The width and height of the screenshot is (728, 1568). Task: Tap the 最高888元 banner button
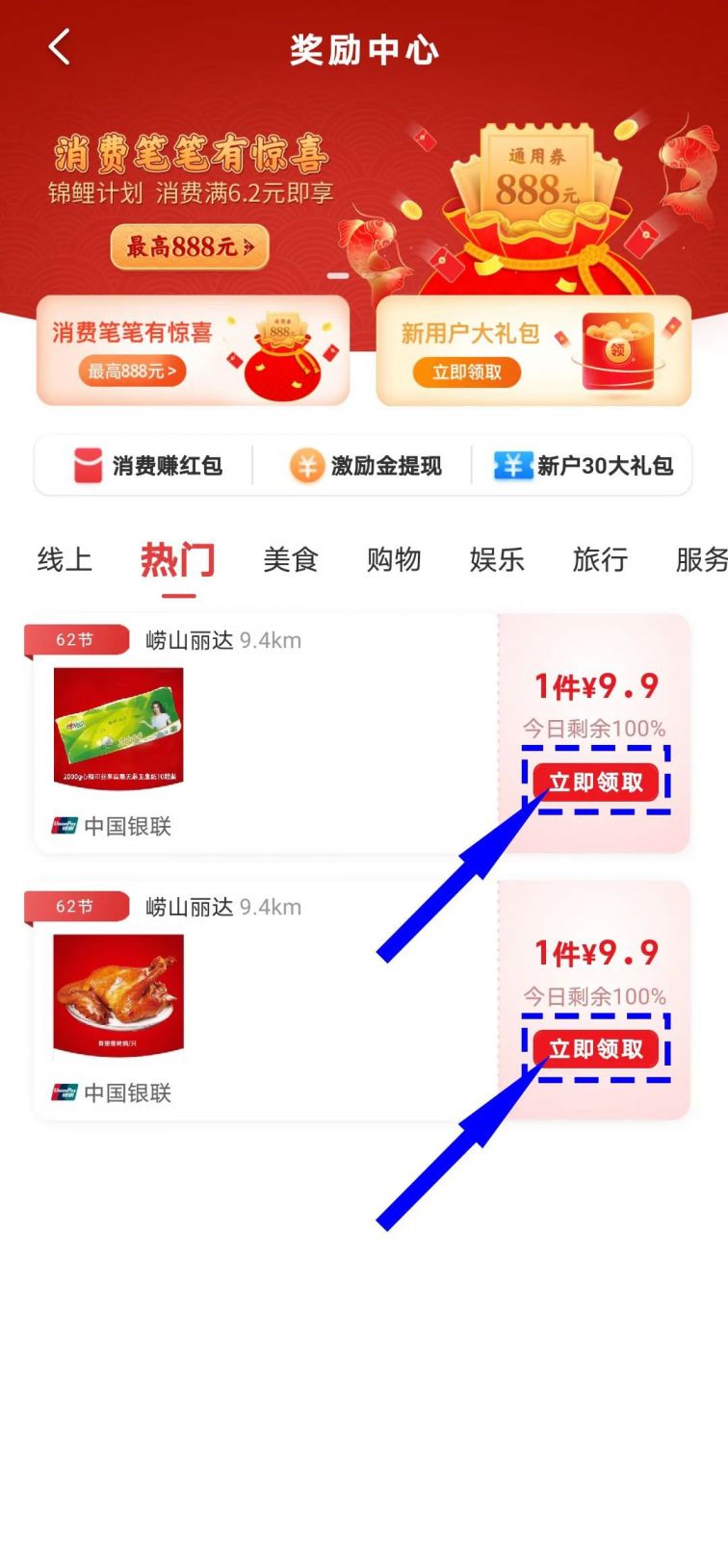(x=190, y=246)
